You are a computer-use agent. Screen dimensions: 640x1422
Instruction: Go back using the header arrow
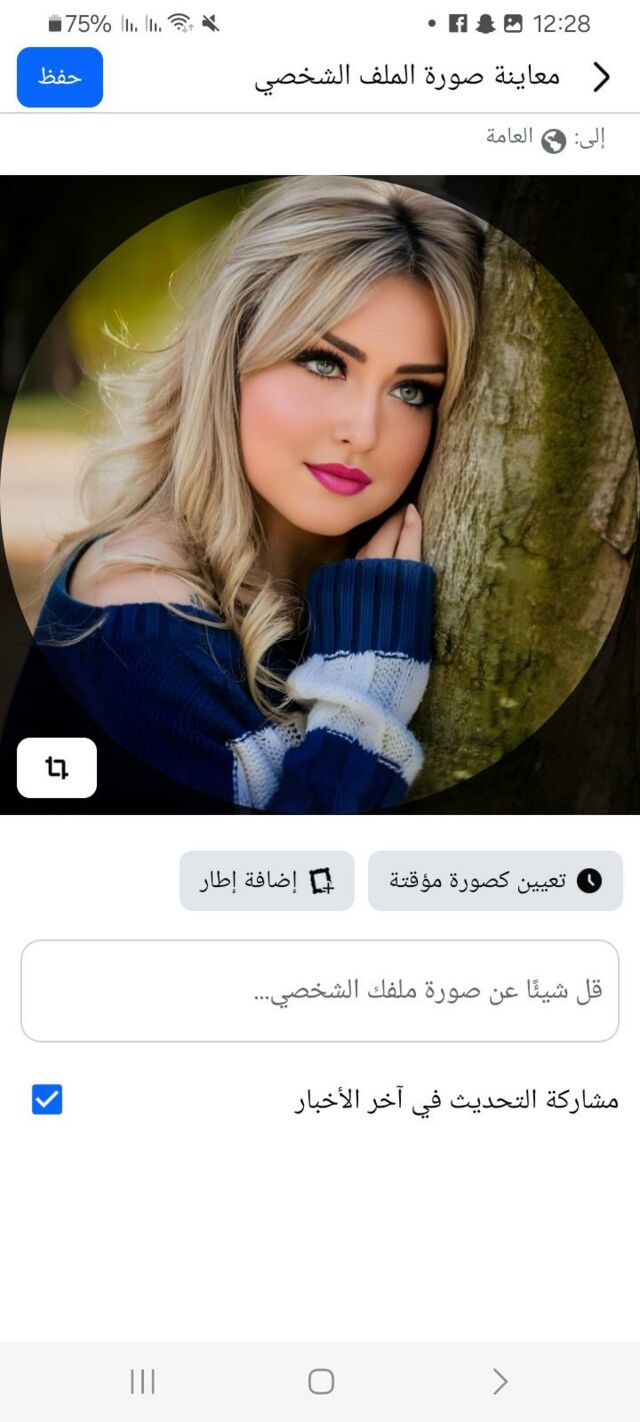click(601, 77)
